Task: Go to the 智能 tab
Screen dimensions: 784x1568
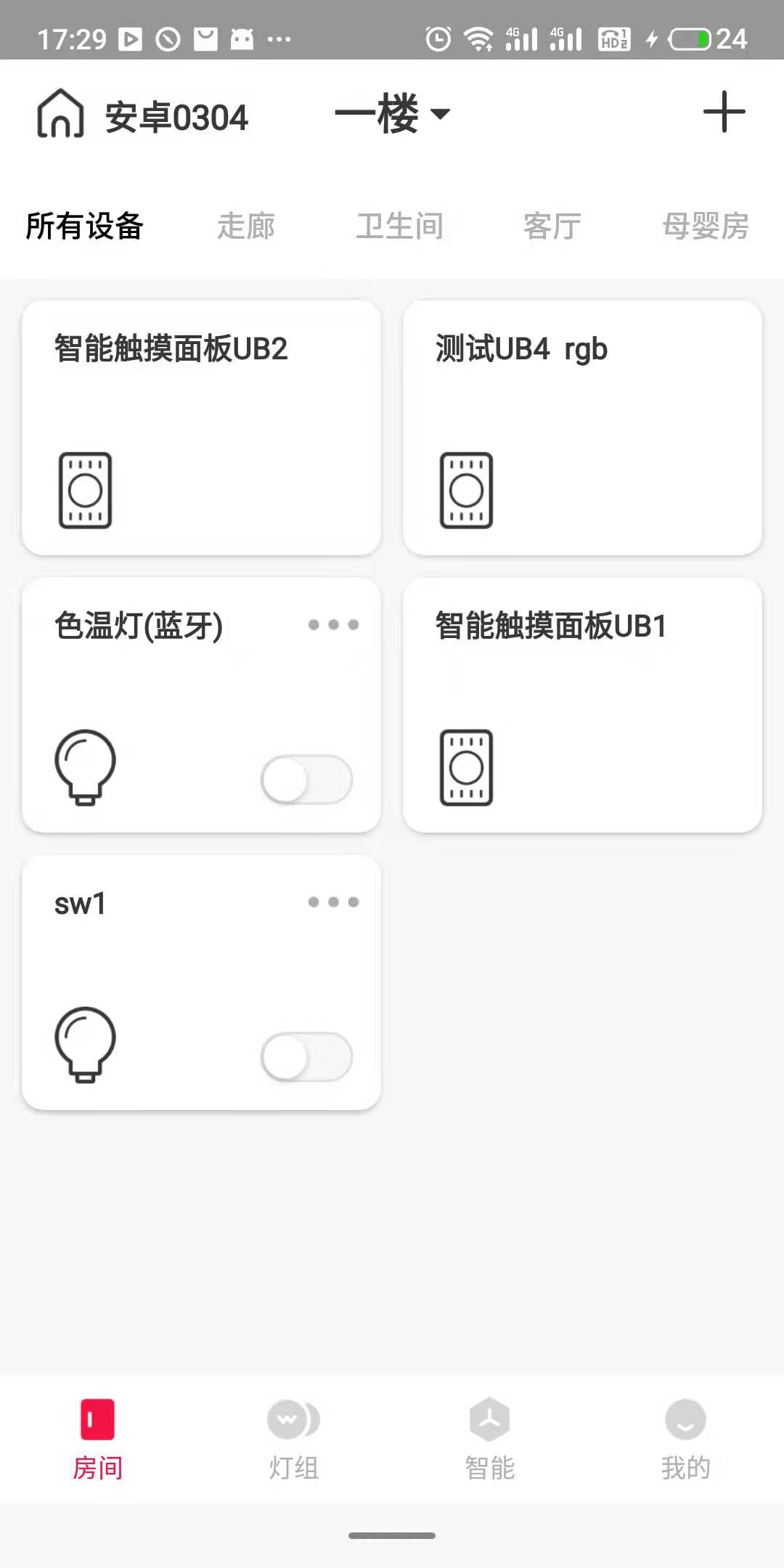Action: click(490, 1440)
